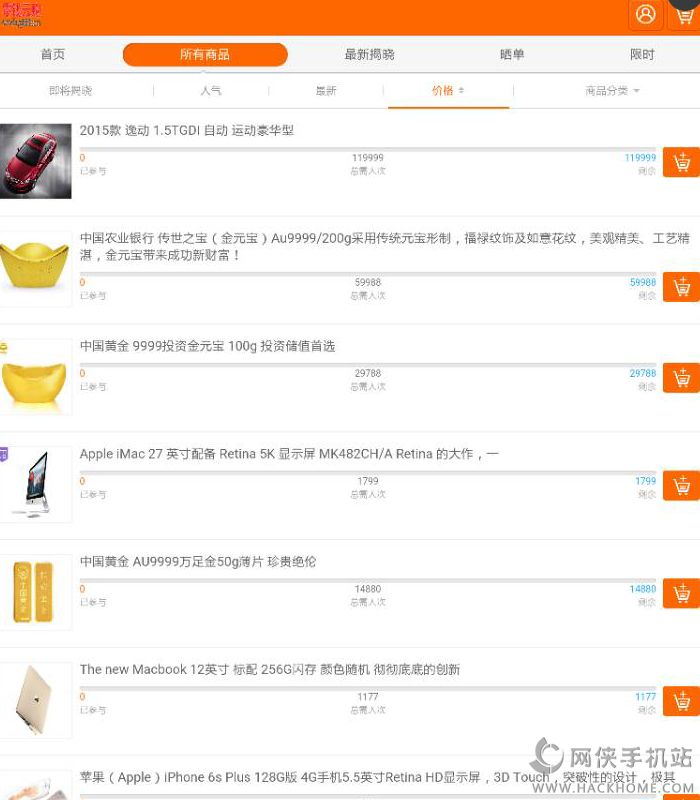This screenshot has width=700, height=800.
Task: Go to the 最新揭晓 tab
Action: coord(369,54)
